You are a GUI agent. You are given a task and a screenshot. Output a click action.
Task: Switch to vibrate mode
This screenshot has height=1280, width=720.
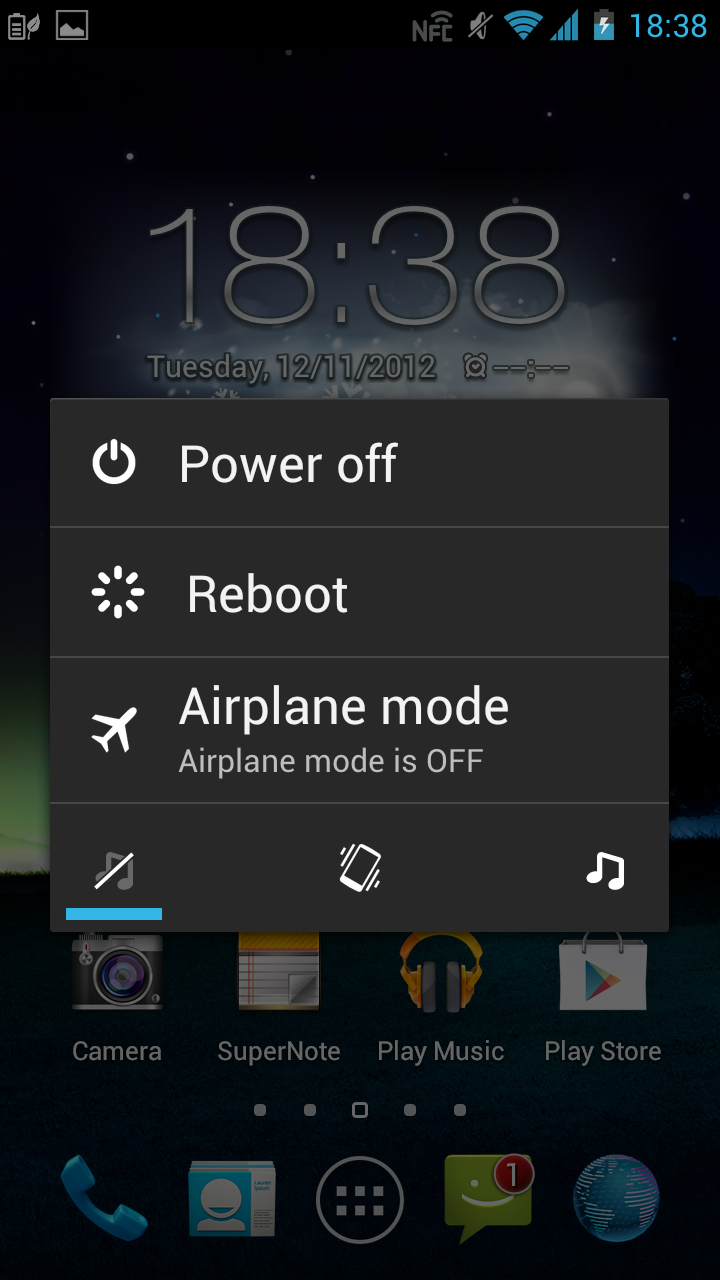[x=360, y=868]
